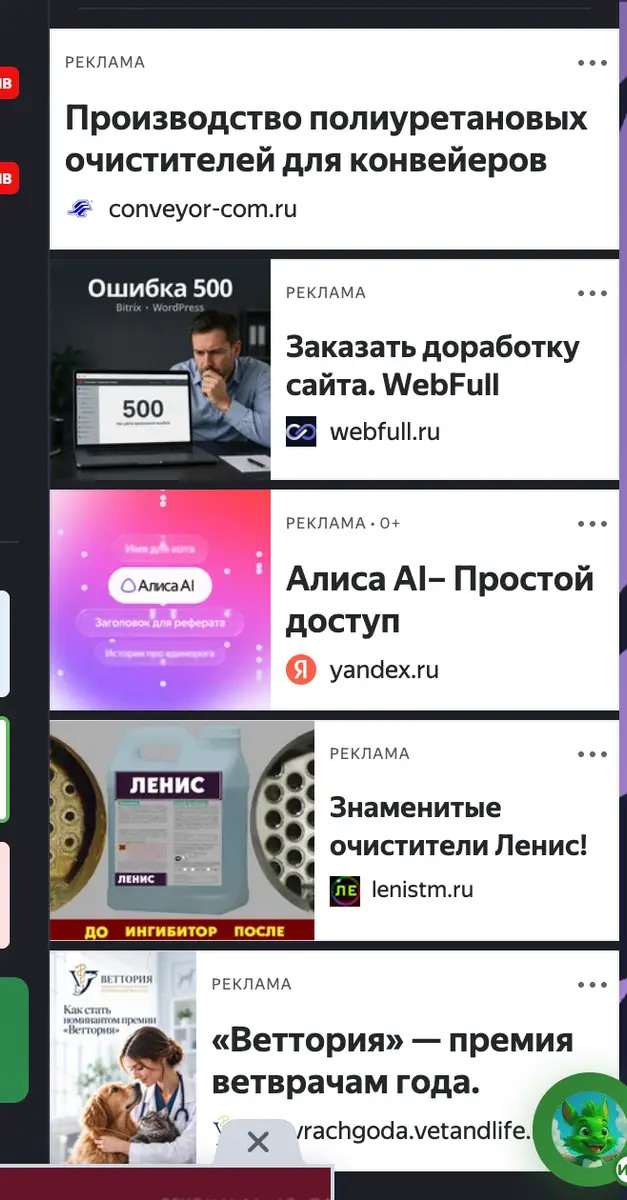Open options menu for conveyor-com.ru ad
The width and height of the screenshot is (627, 1200).
tap(592, 63)
